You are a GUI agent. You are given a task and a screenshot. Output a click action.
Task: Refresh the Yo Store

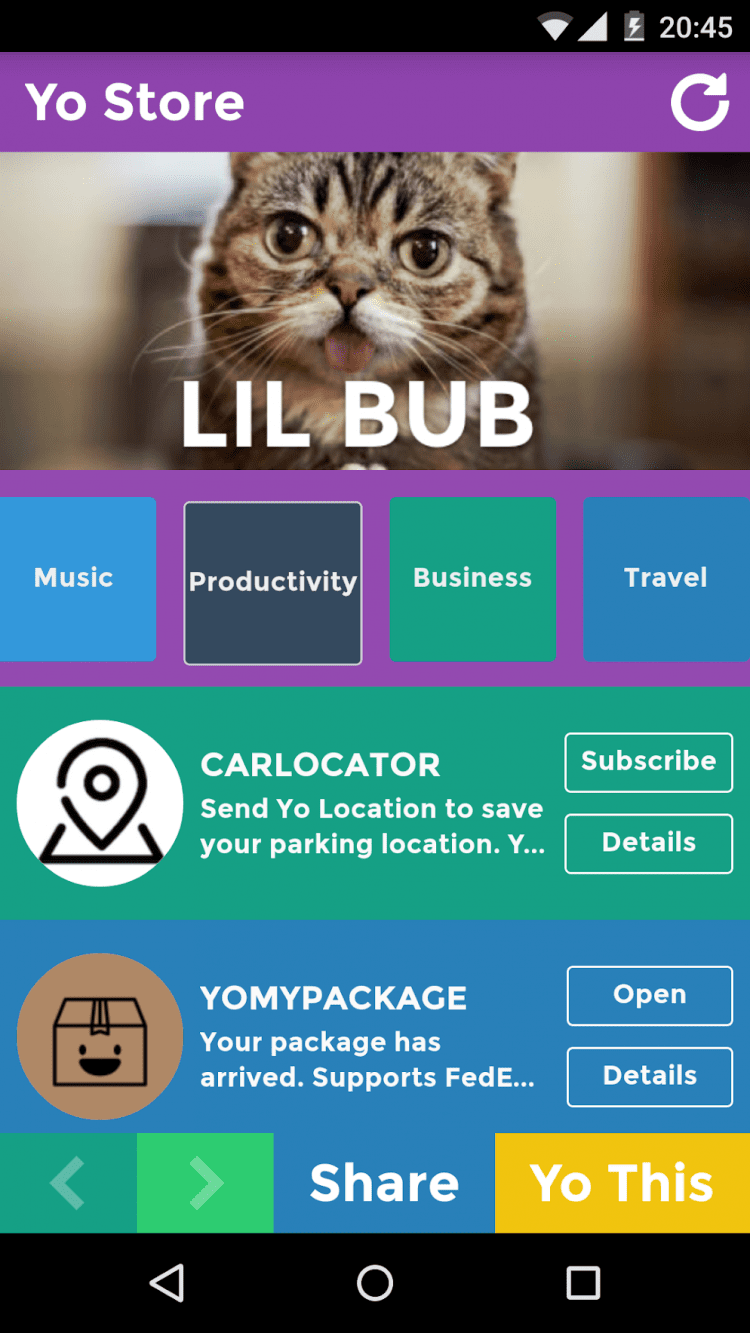coord(699,102)
